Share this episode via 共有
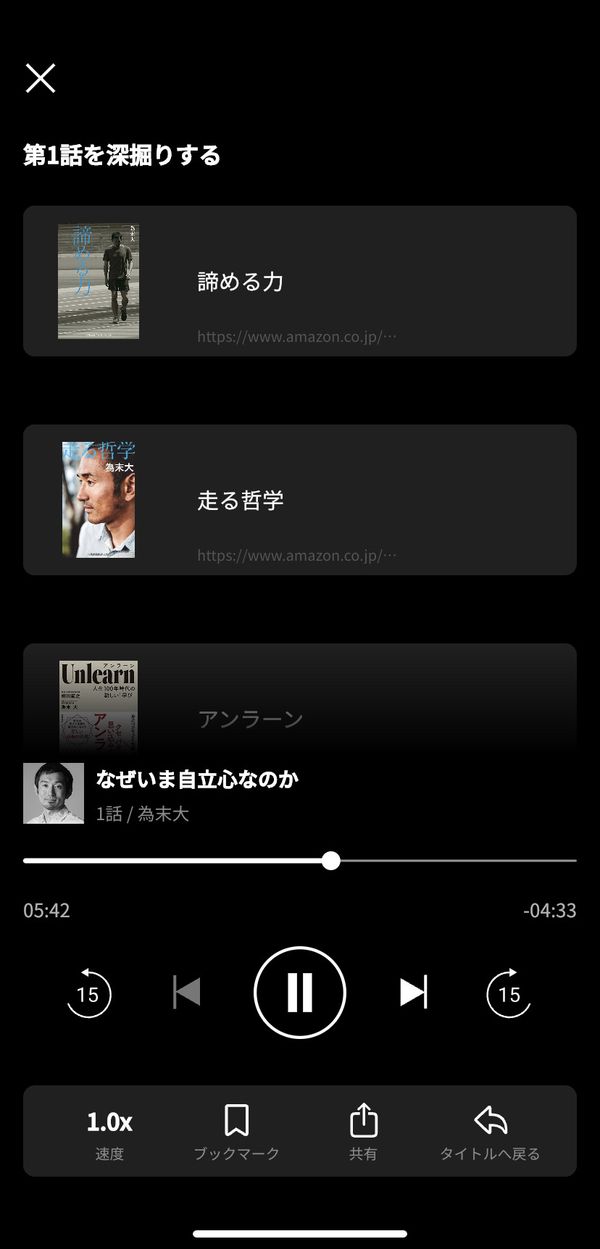Viewport: 600px width, 1249px height. coord(363,1133)
